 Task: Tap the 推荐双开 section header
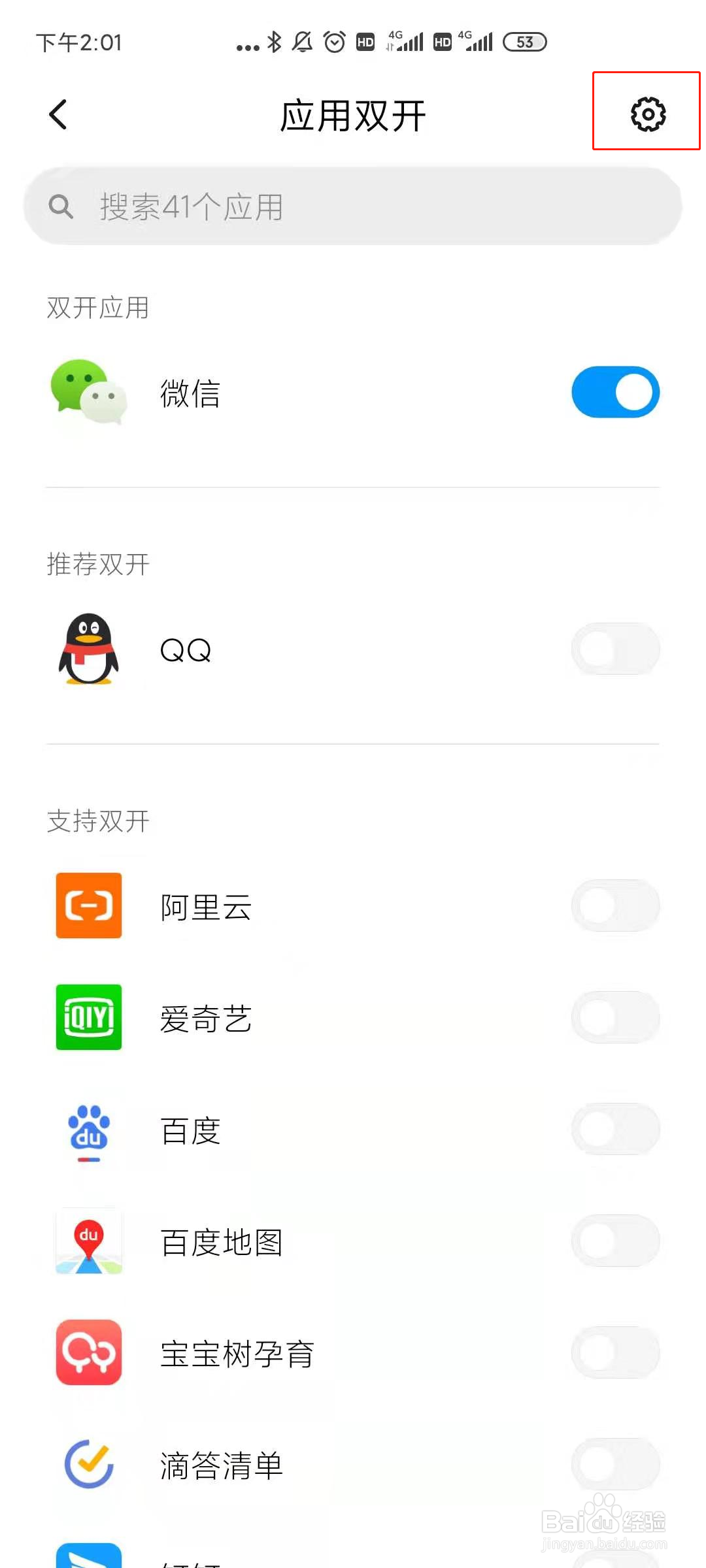(x=99, y=563)
